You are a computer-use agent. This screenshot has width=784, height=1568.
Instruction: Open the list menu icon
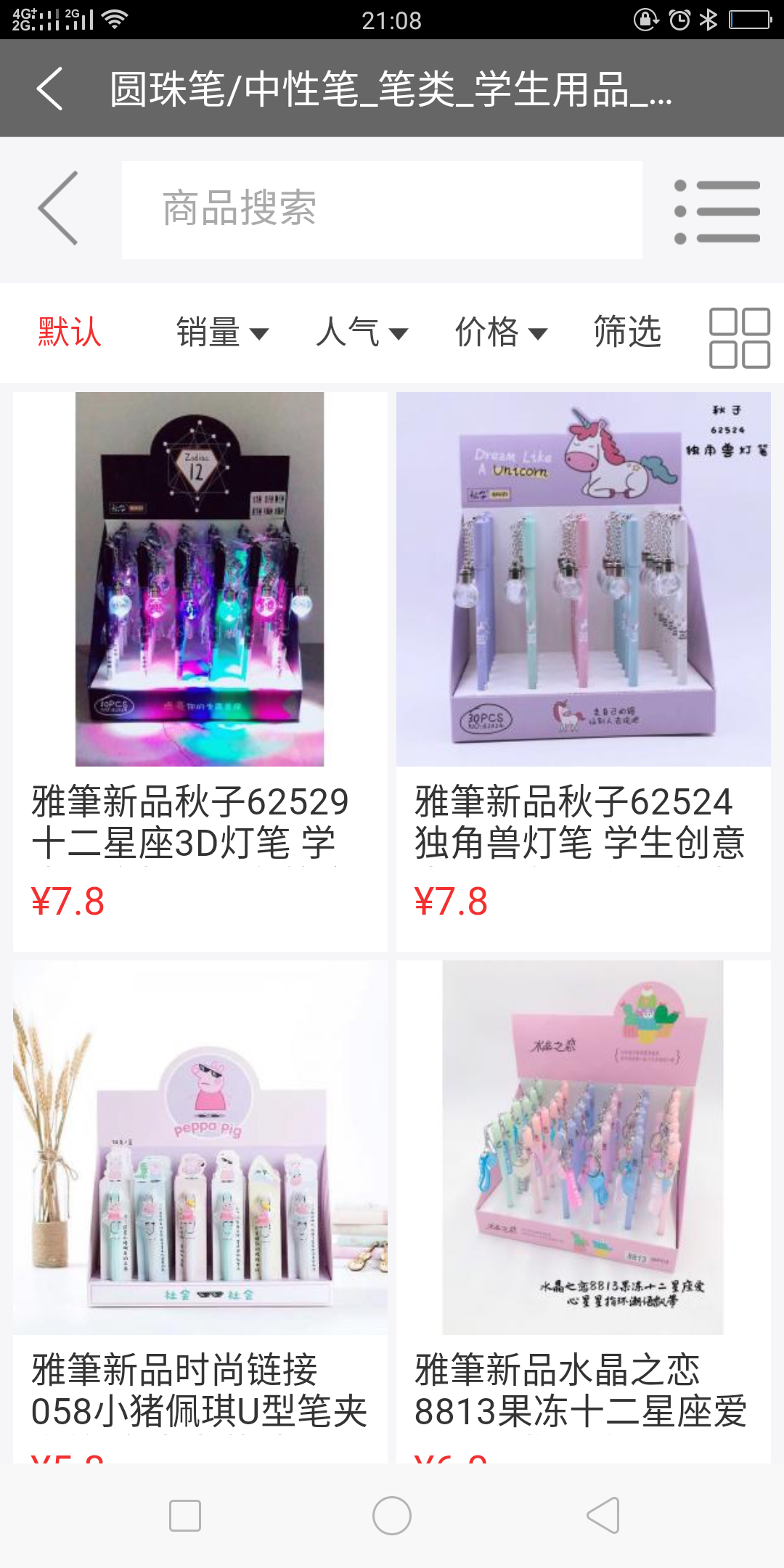click(x=716, y=211)
